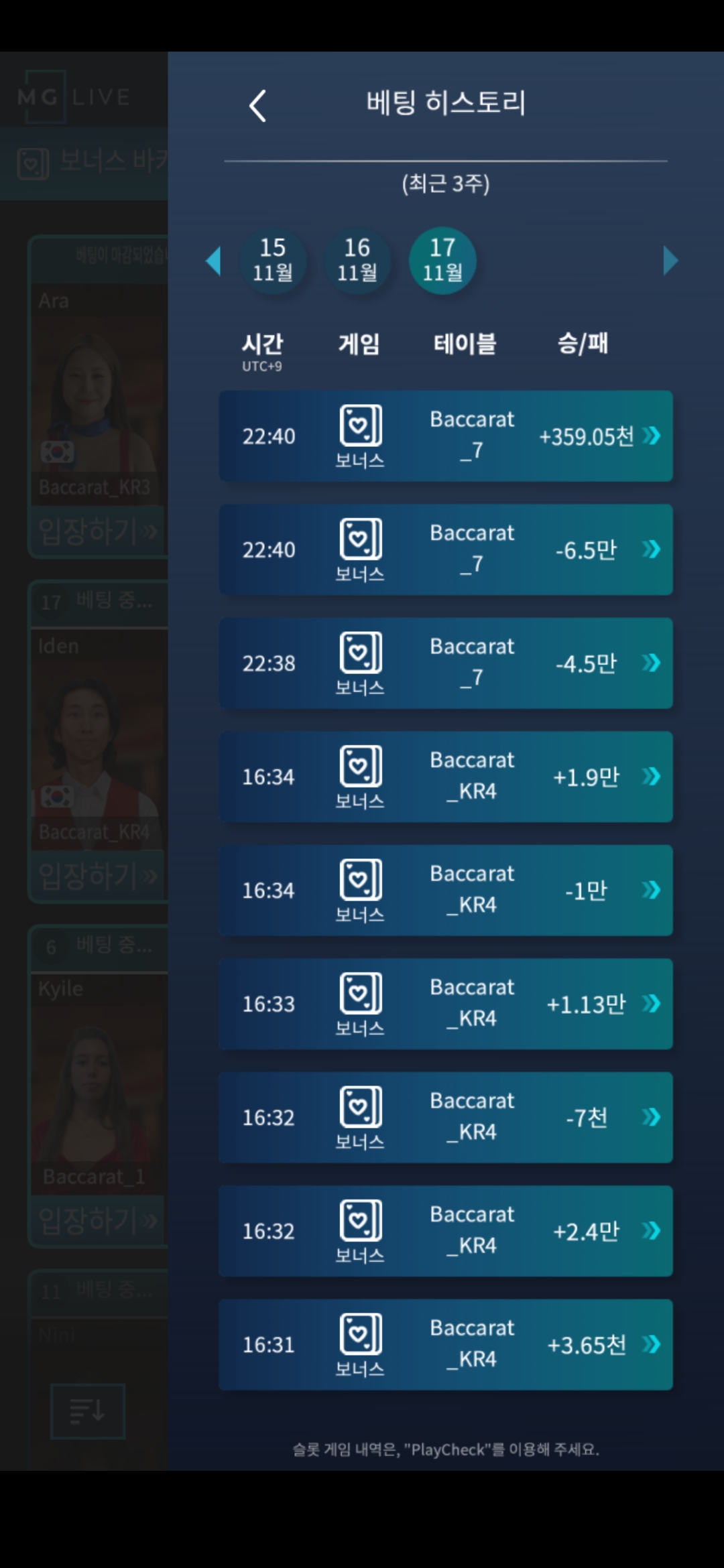Select the 15 11월 date
This screenshot has width=724, height=1568.
pos(272,260)
